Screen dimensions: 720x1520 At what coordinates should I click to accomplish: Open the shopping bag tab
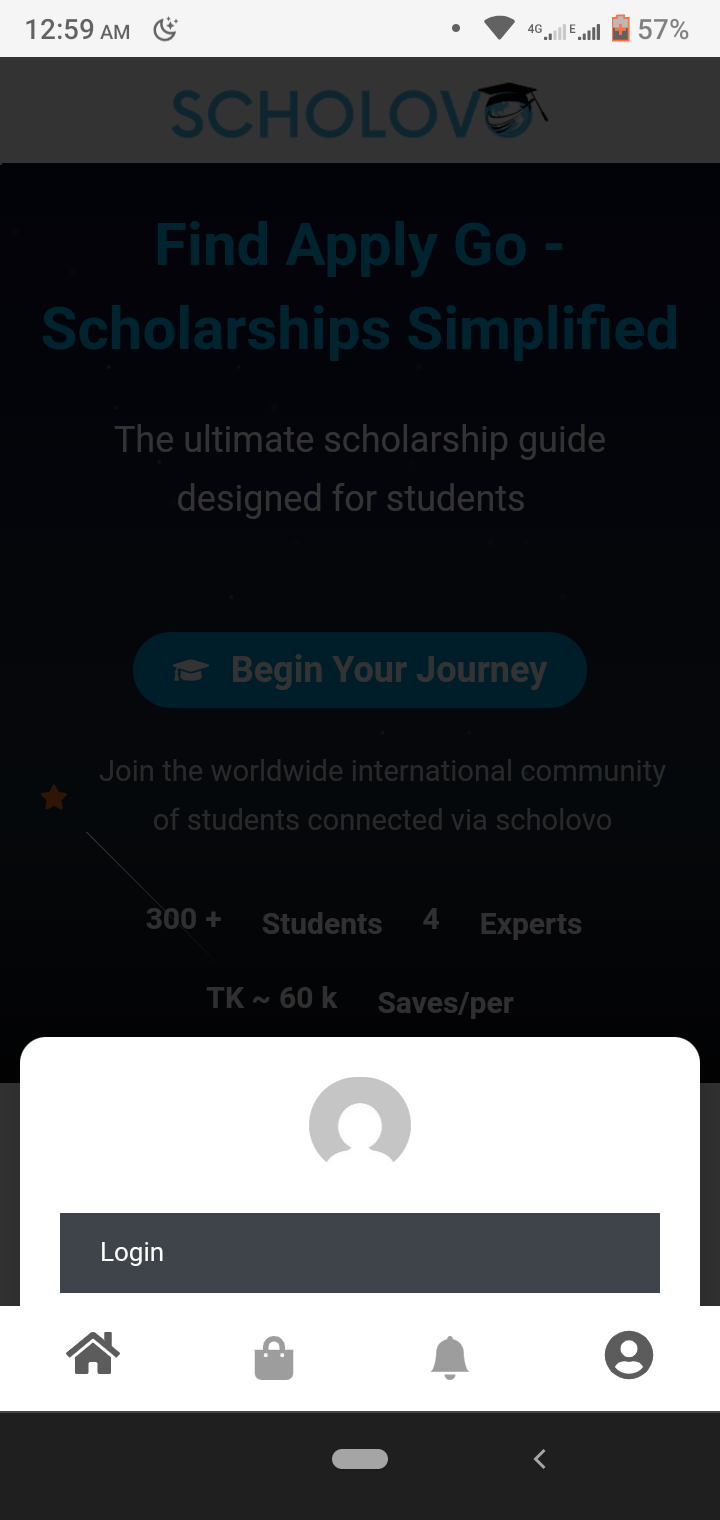point(273,1358)
